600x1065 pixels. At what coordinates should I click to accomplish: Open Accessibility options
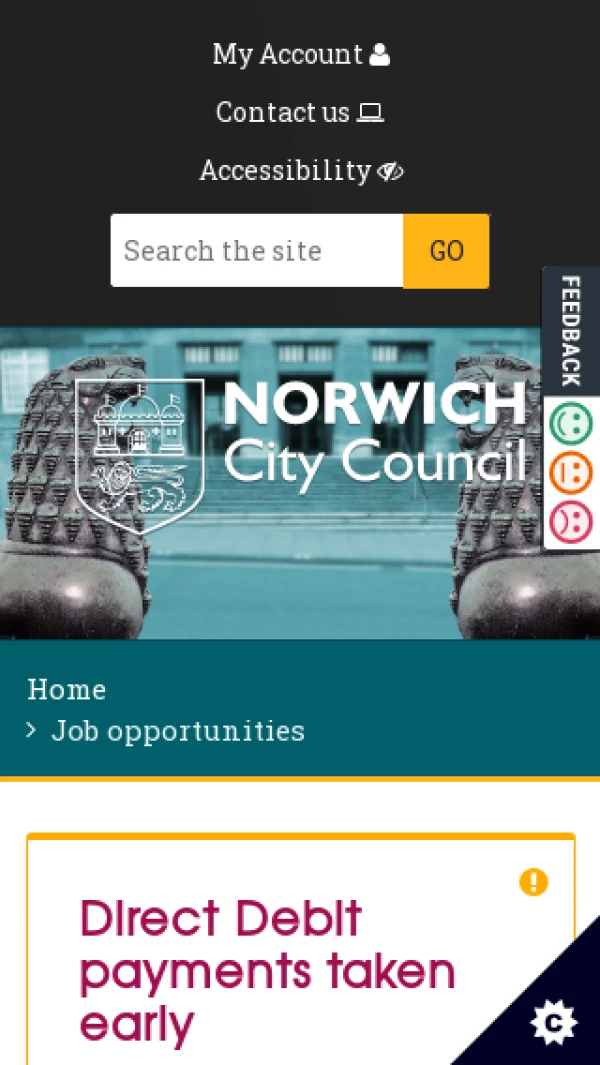(300, 171)
